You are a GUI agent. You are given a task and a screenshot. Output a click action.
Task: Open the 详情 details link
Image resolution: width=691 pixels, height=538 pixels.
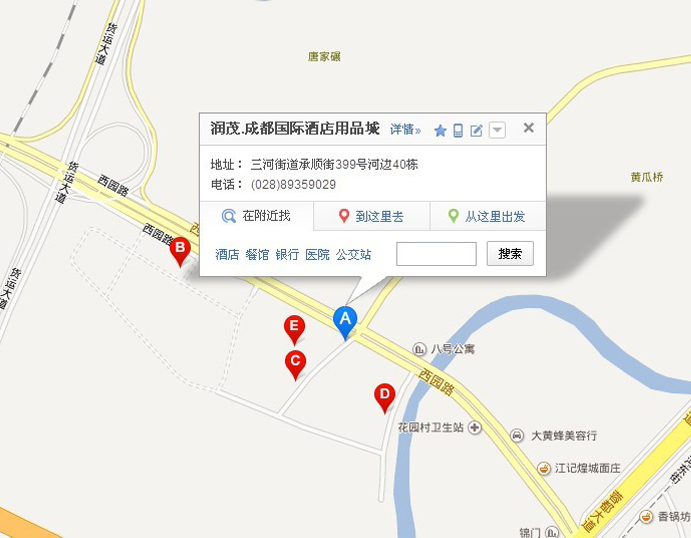(x=404, y=130)
